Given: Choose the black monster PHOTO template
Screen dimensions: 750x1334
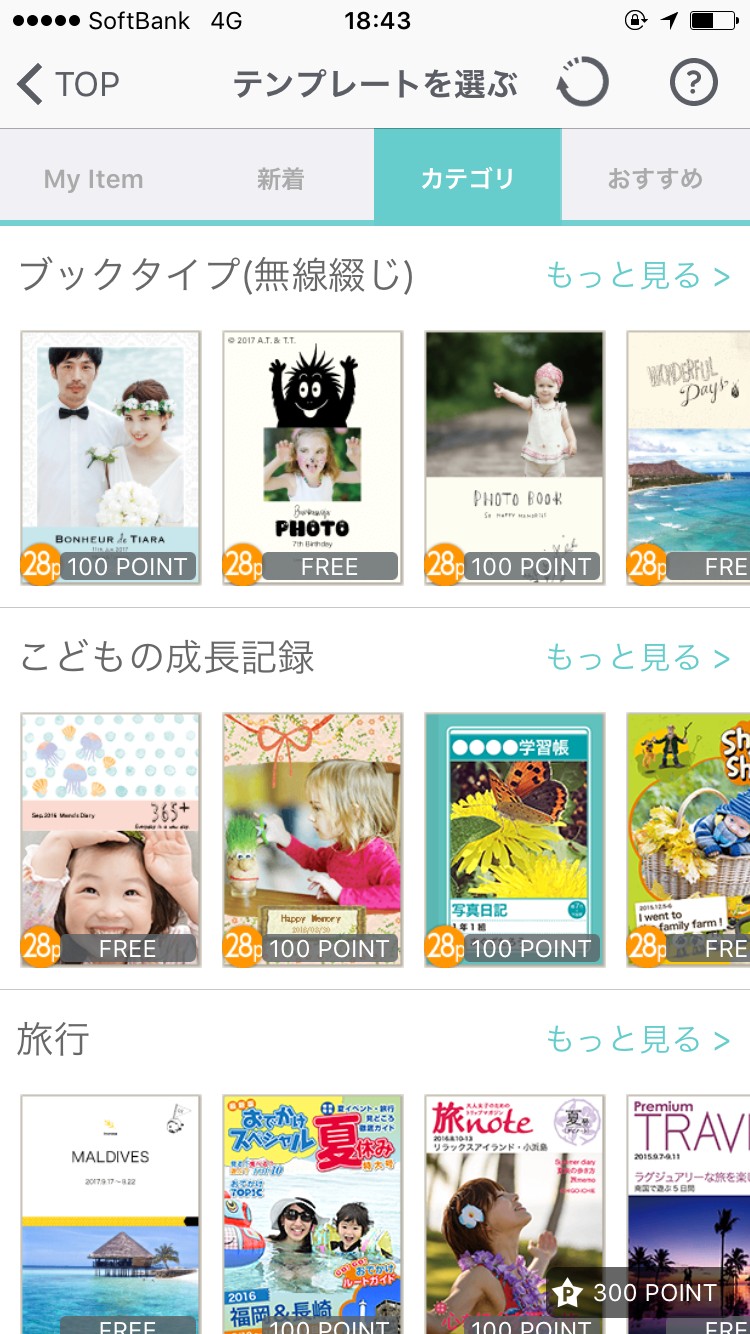Looking at the screenshot, I should [312, 457].
